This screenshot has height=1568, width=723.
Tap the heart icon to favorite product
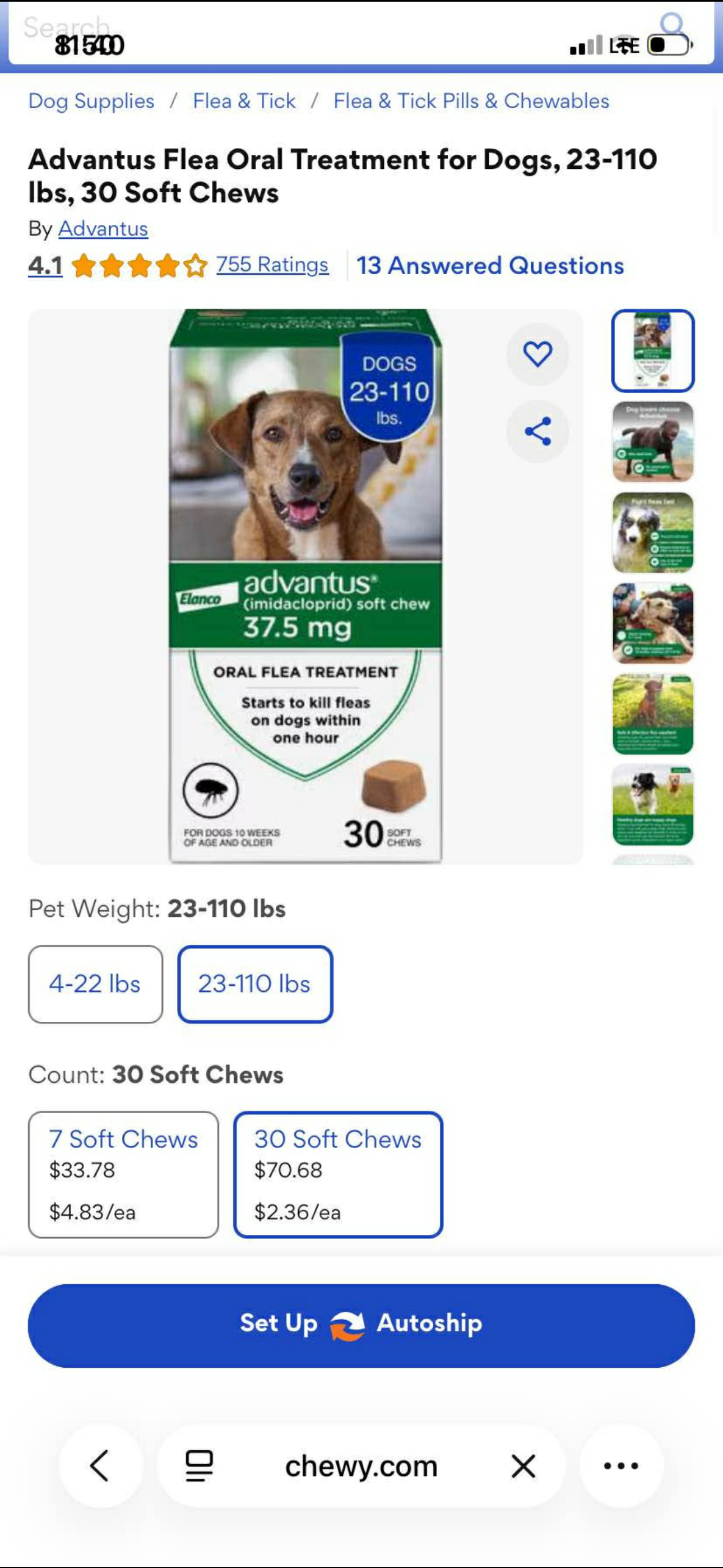tap(538, 353)
